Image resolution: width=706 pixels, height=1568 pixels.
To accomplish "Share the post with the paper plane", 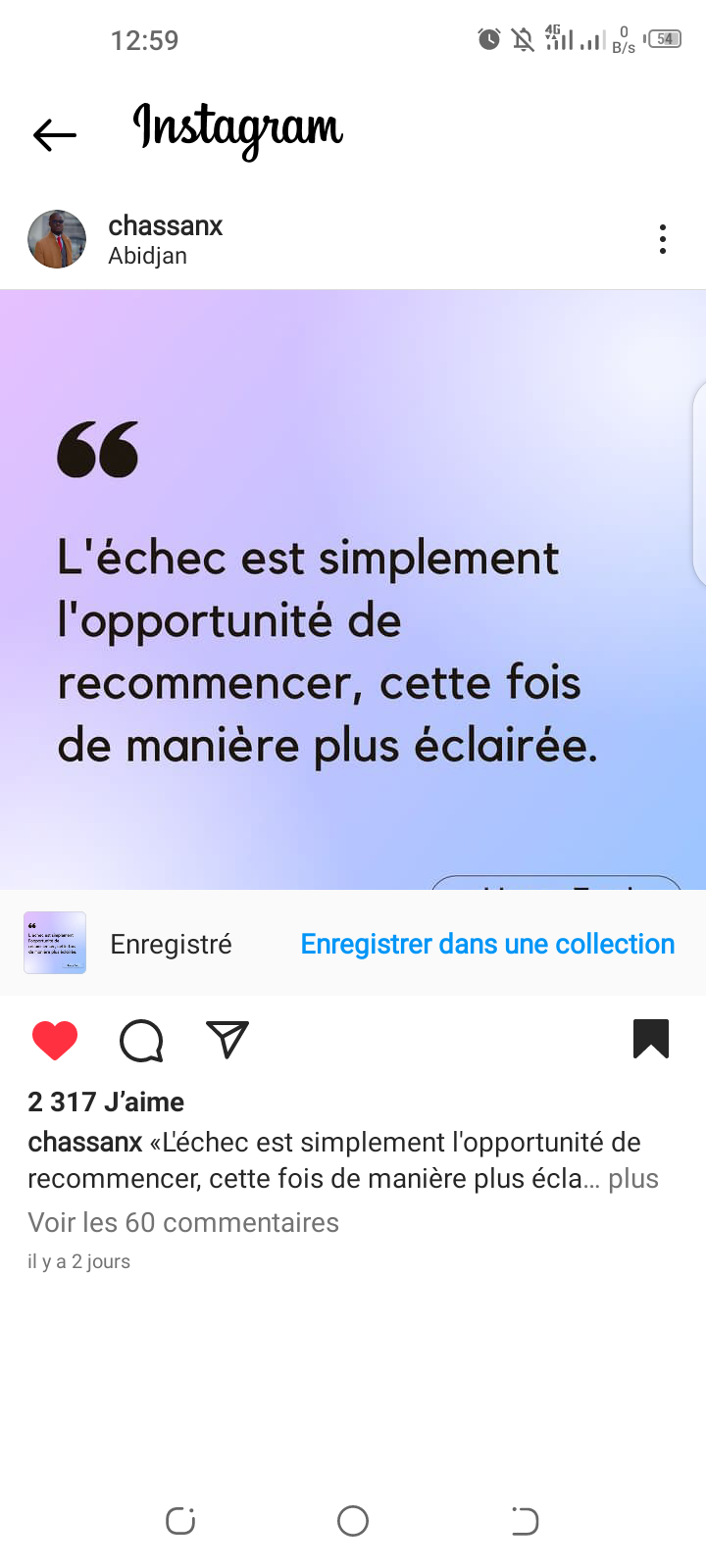I will (x=227, y=1040).
